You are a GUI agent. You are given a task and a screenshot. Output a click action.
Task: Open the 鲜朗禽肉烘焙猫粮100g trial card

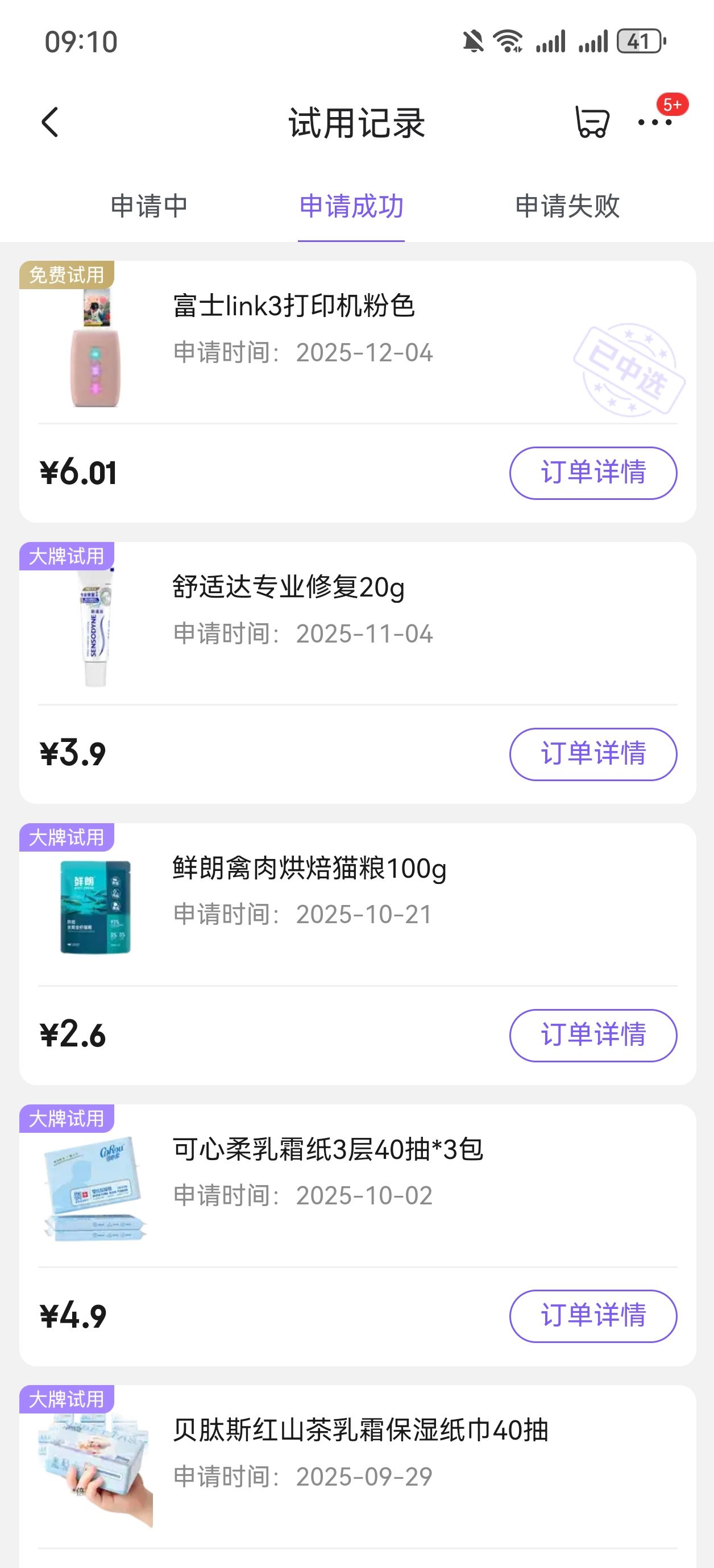pos(309,869)
